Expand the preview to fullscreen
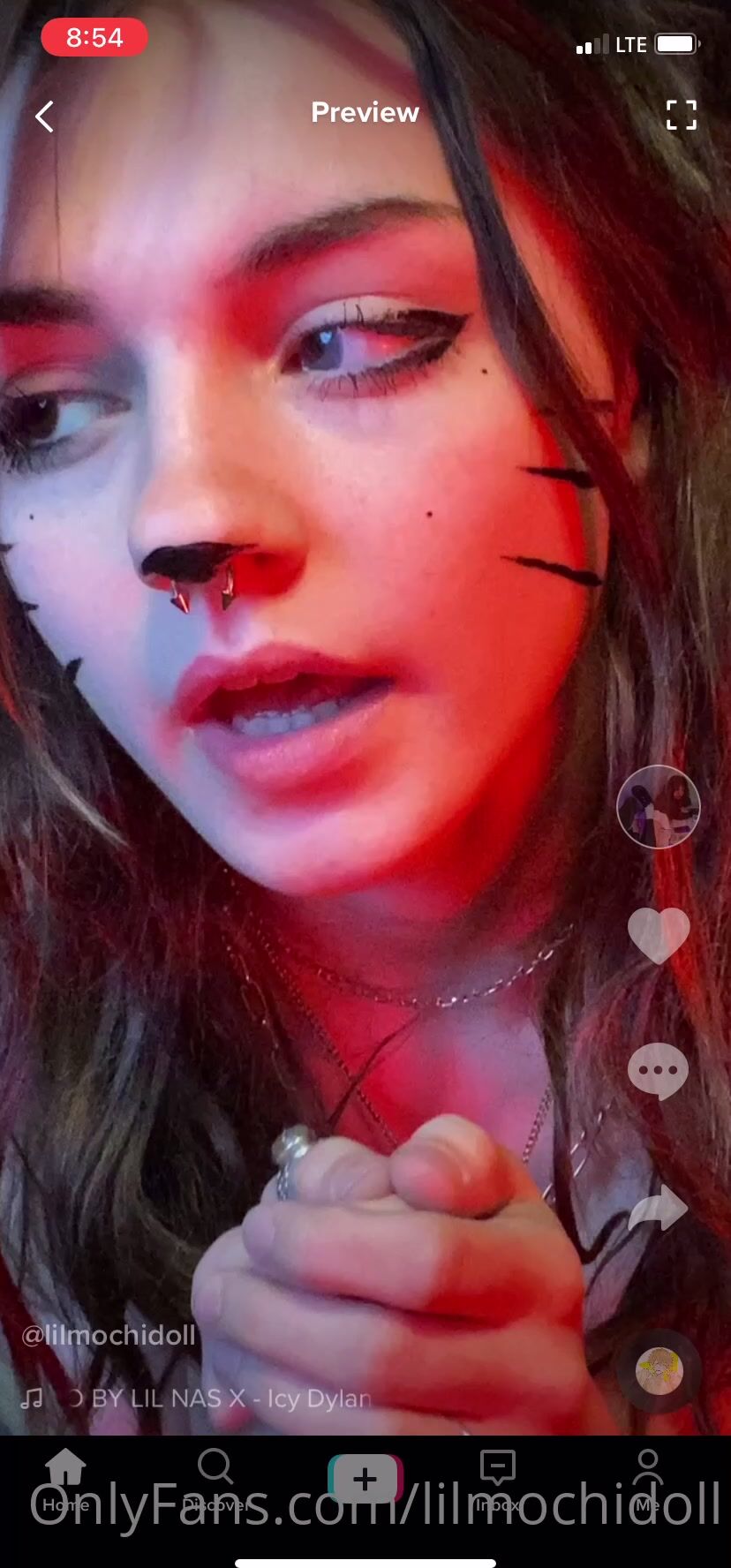 681,115
